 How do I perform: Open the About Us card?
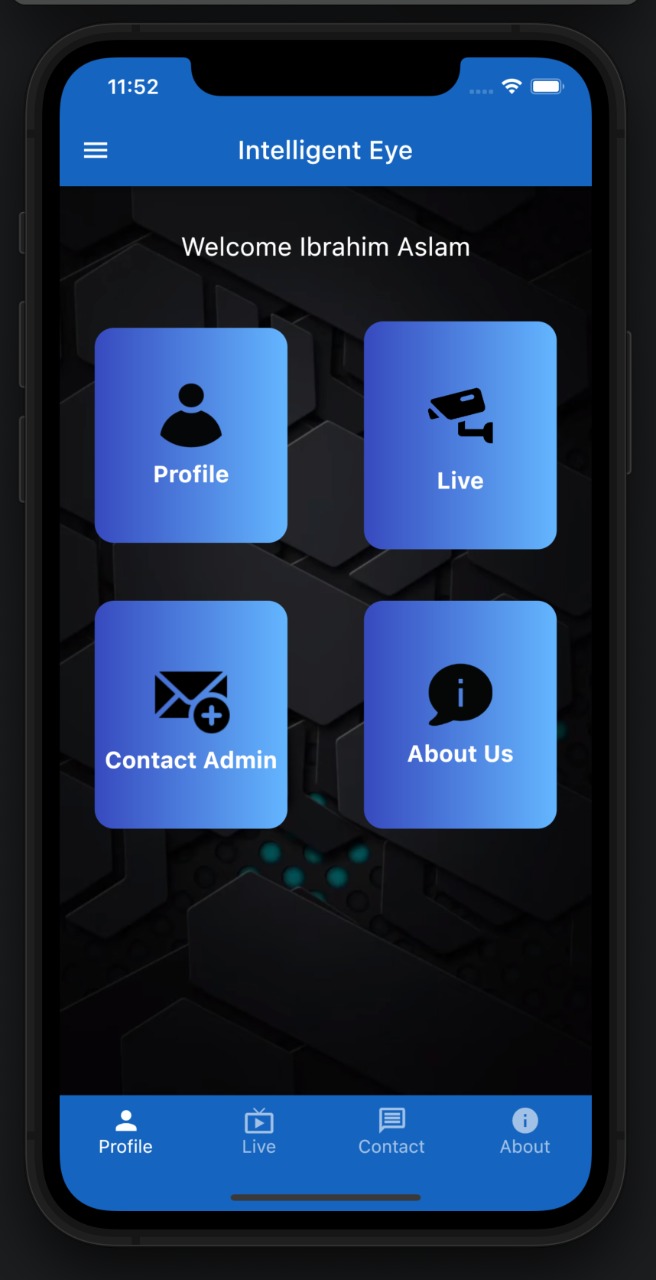460,714
